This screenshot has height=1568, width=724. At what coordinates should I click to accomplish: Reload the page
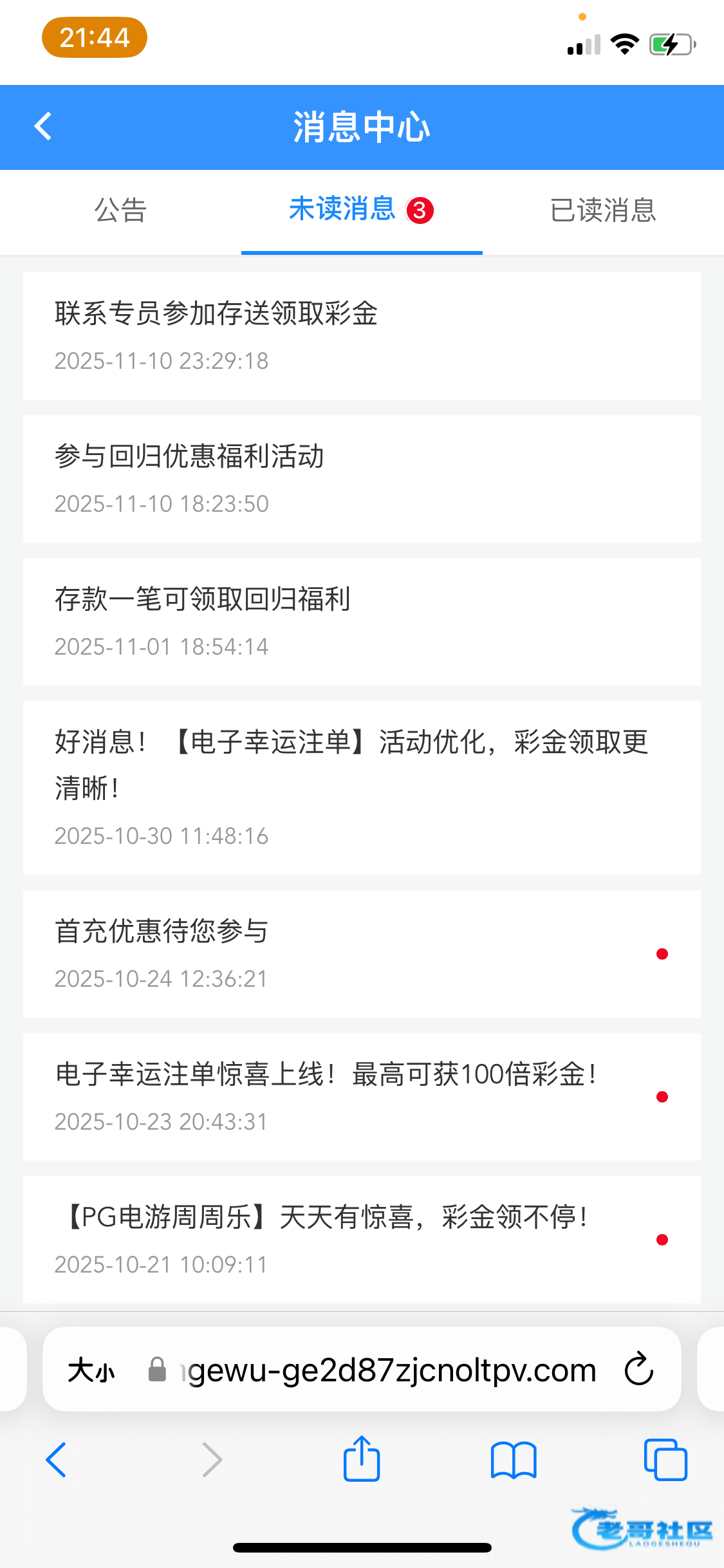point(639,1369)
